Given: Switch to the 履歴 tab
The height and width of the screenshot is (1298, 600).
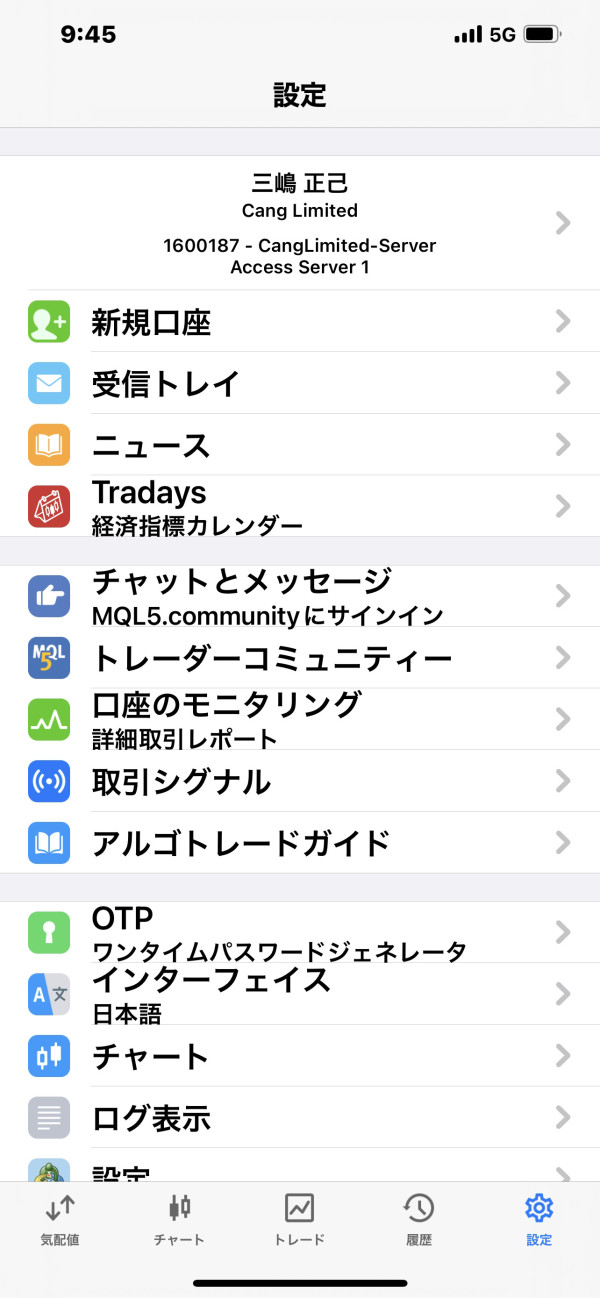Looking at the screenshot, I should point(419,1218).
